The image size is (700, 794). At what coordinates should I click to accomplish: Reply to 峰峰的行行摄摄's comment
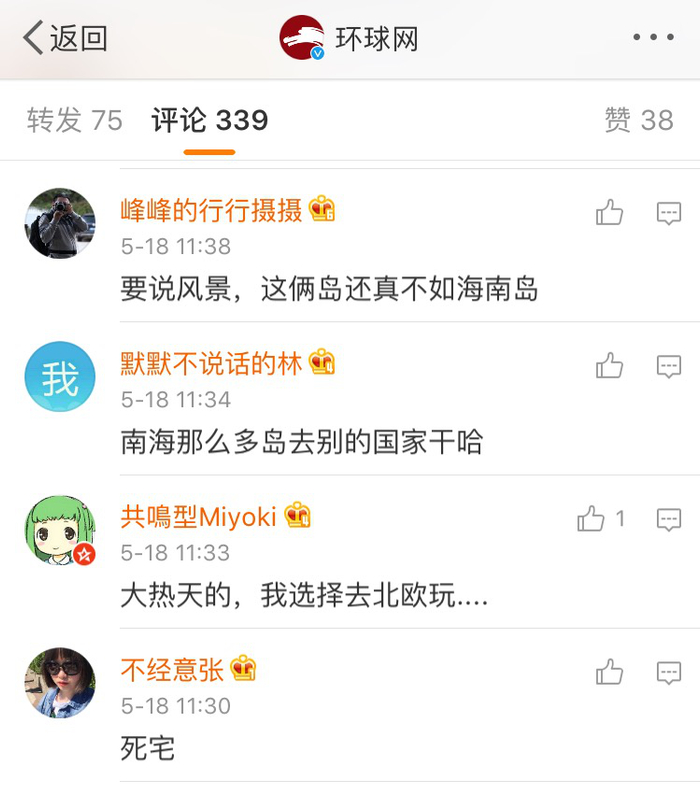668,212
